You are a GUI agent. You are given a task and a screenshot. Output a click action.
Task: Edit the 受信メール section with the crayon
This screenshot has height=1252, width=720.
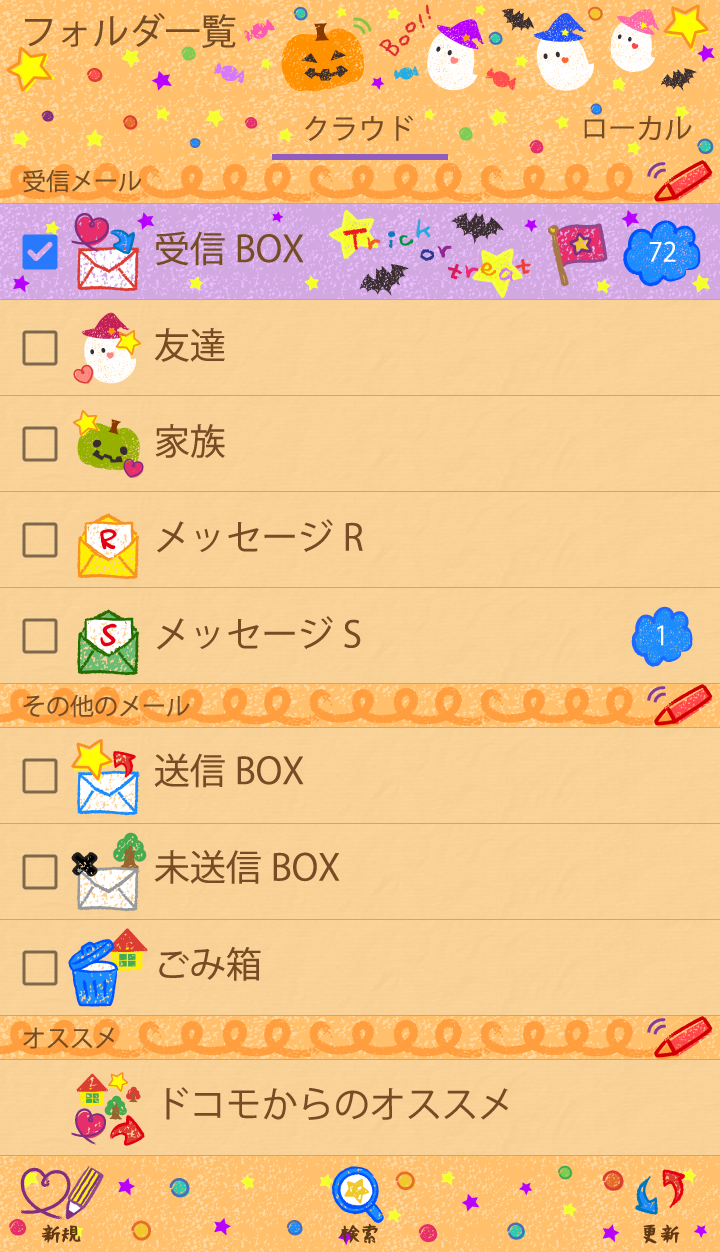click(x=682, y=180)
